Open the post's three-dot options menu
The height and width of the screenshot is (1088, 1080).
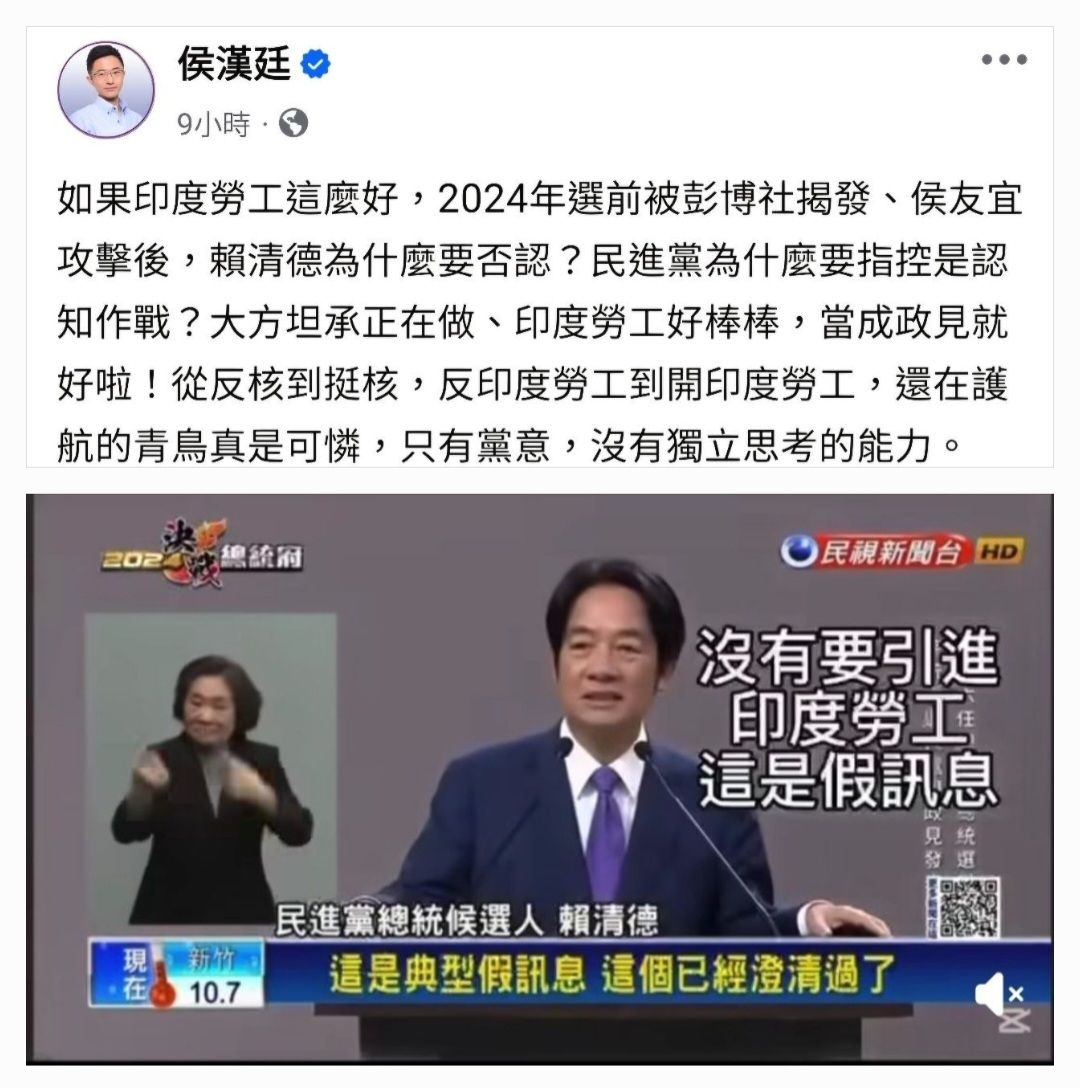point(1004,60)
